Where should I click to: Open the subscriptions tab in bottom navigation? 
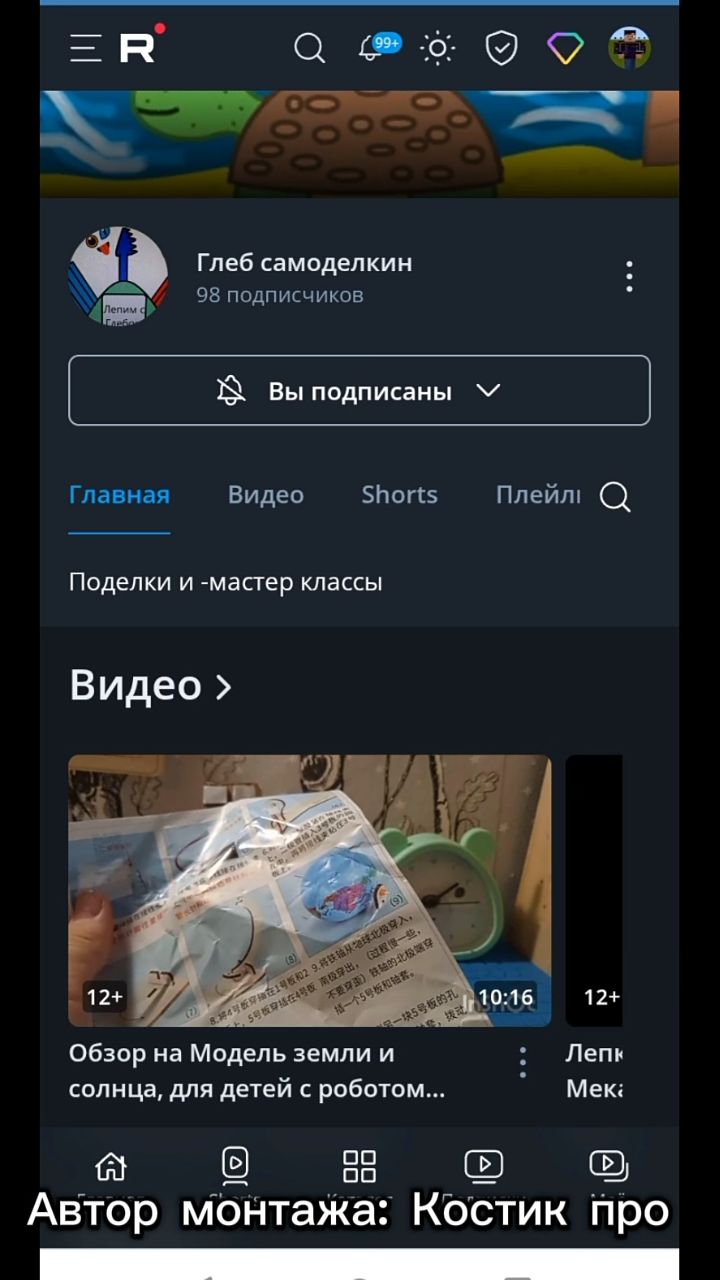pyautogui.click(x=484, y=1166)
